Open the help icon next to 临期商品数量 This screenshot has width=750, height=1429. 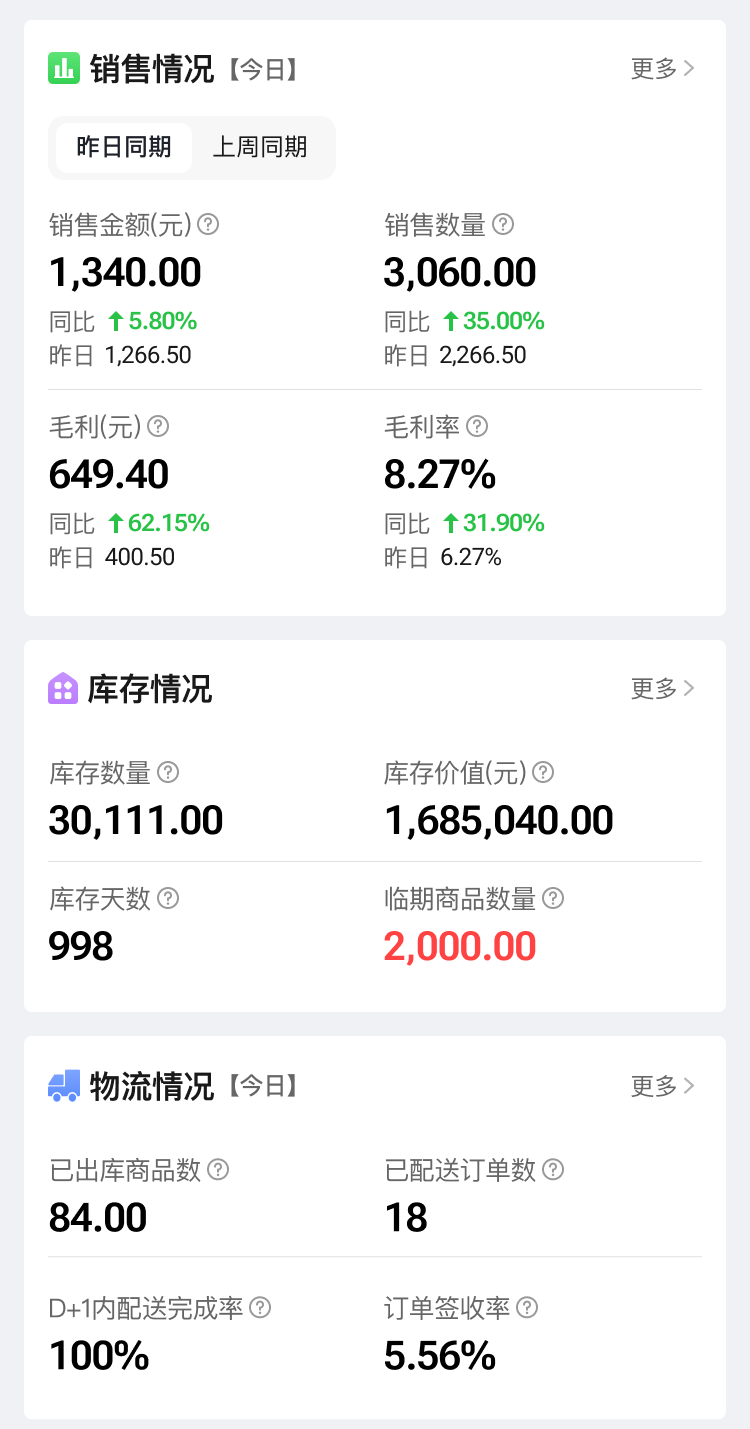[x=553, y=899]
